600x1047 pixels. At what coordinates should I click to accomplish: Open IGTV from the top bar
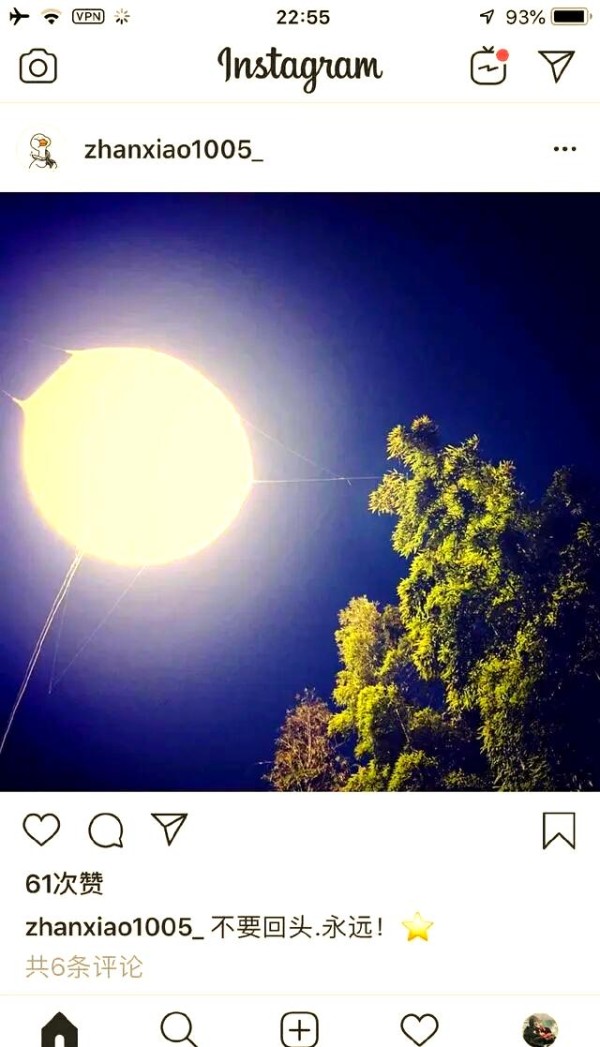pos(489,66)
